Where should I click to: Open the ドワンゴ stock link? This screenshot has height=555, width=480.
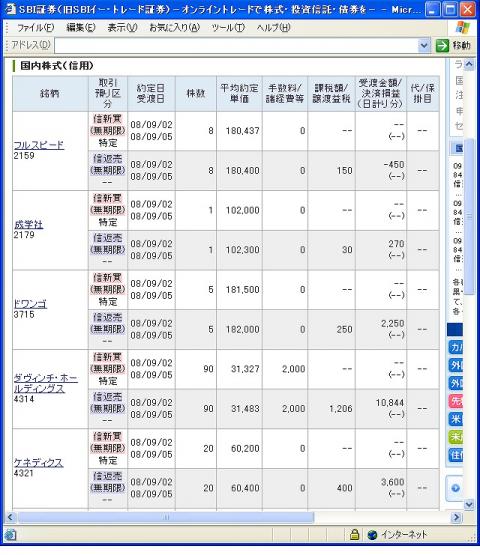30,304
